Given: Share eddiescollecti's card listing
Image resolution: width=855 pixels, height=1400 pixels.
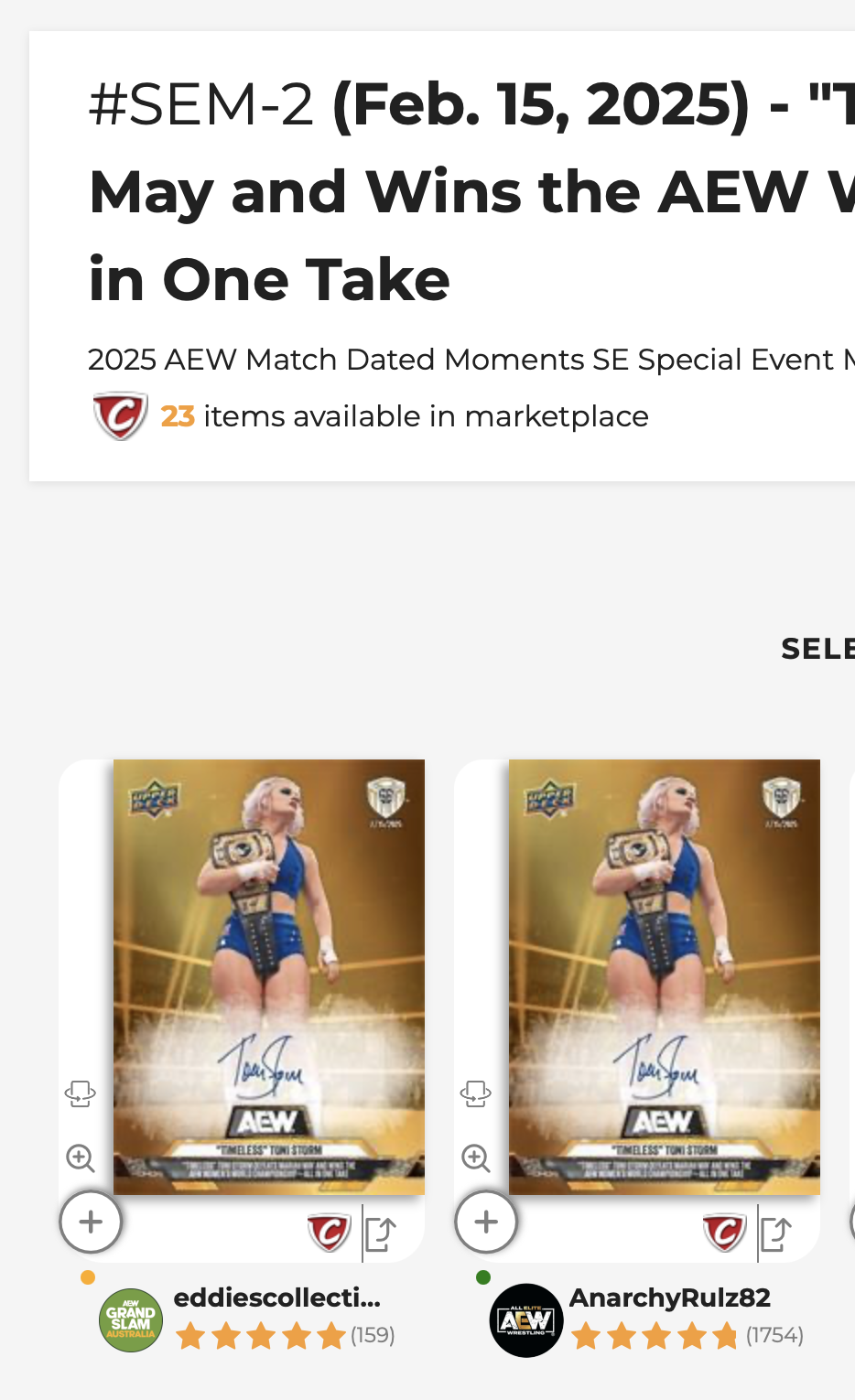Looking at the screenshot, I should tap(381, 1233).
